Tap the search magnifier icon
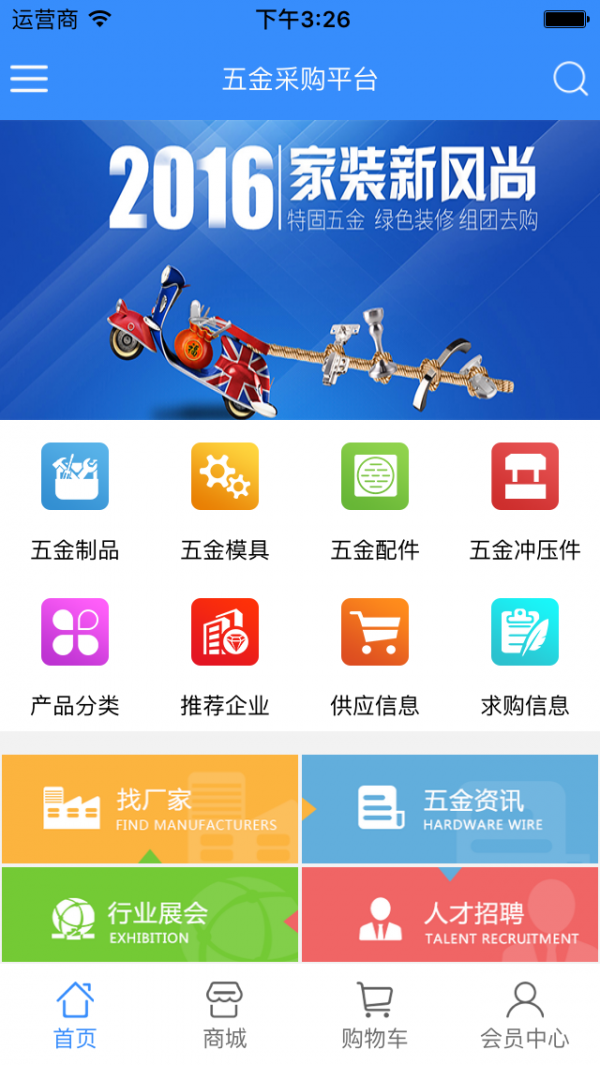Image resolution: width=600 pixels, height=1065 pixels. [570, 79]
